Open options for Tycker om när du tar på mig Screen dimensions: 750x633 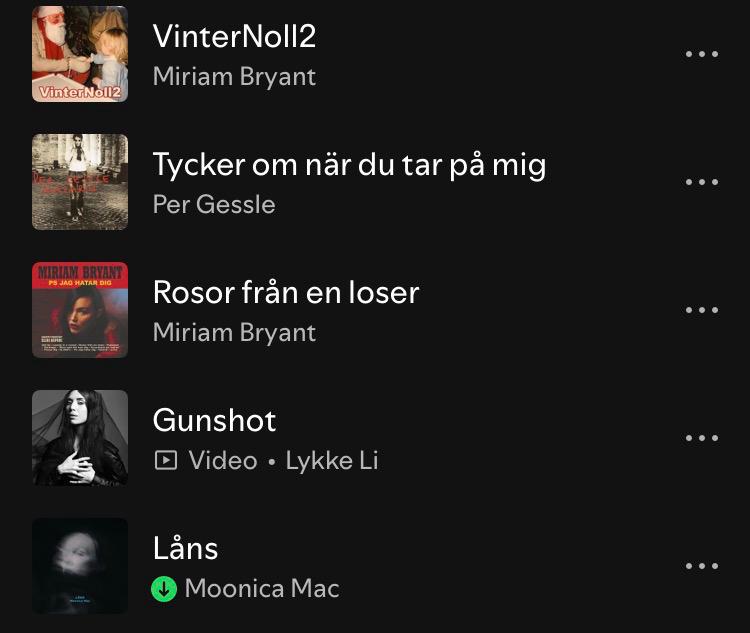[x=702, y=182]
